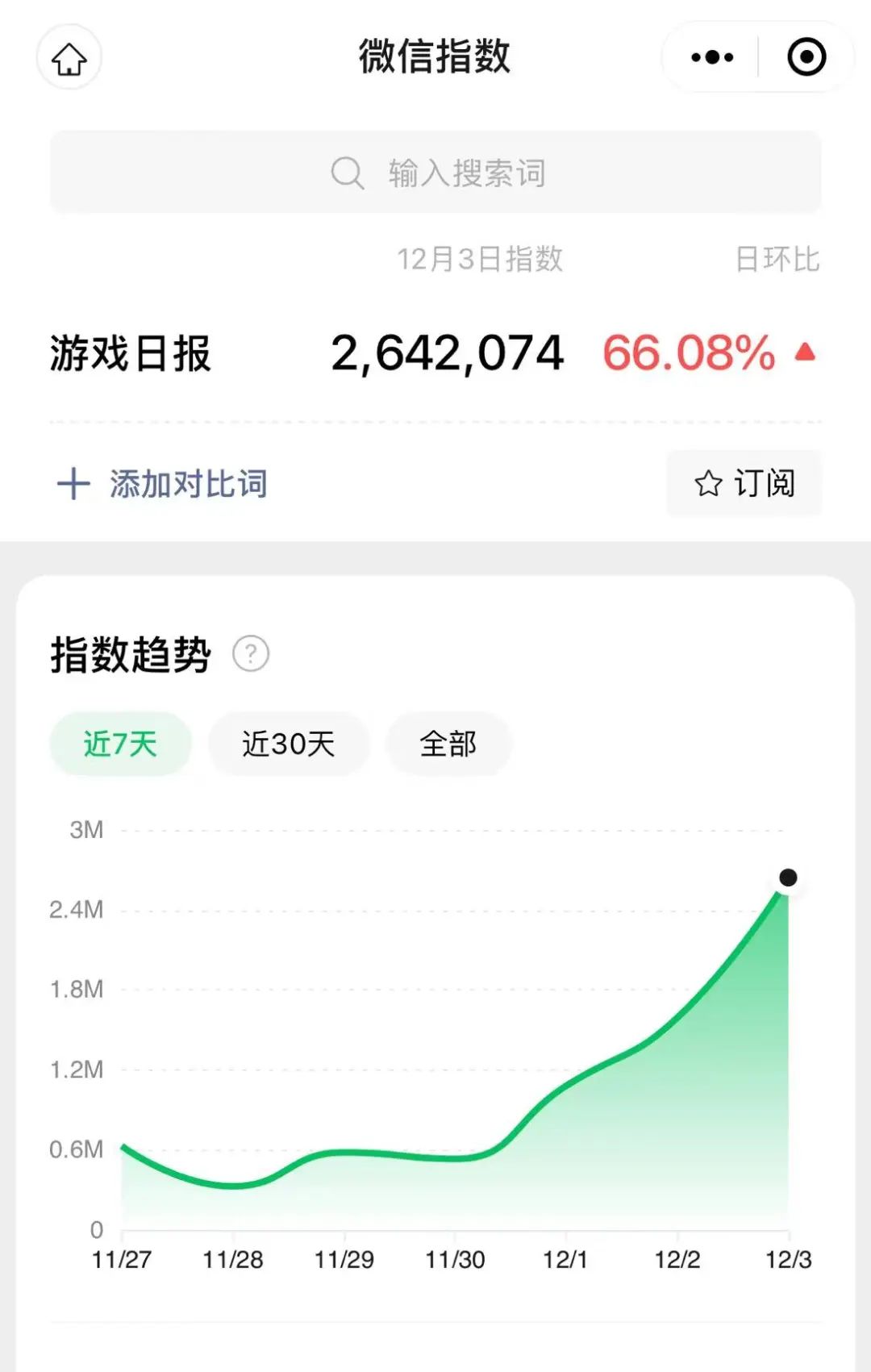The width and height of the screenshot is (871, 1372).
Task: Expand the 12月3日指数 column header
Action: click(x=480, y=258)
